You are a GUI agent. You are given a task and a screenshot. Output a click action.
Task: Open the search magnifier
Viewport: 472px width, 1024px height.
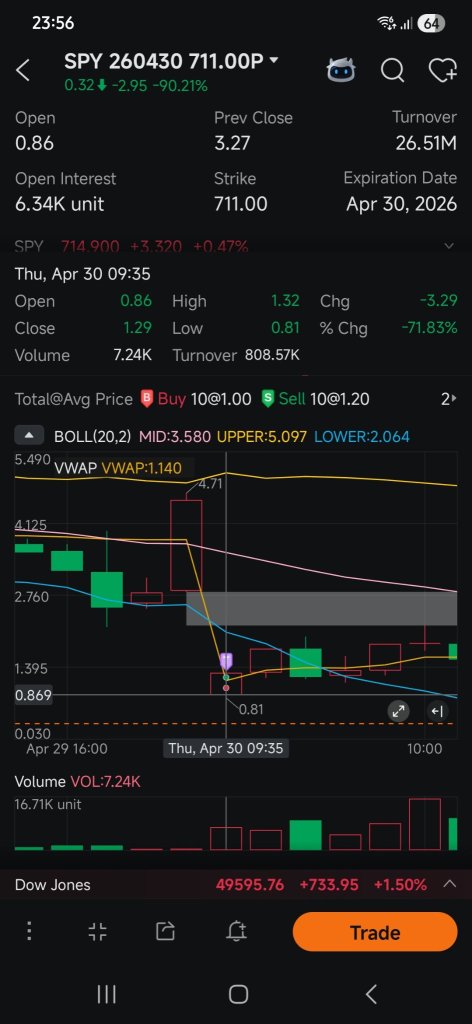(392, 70)
